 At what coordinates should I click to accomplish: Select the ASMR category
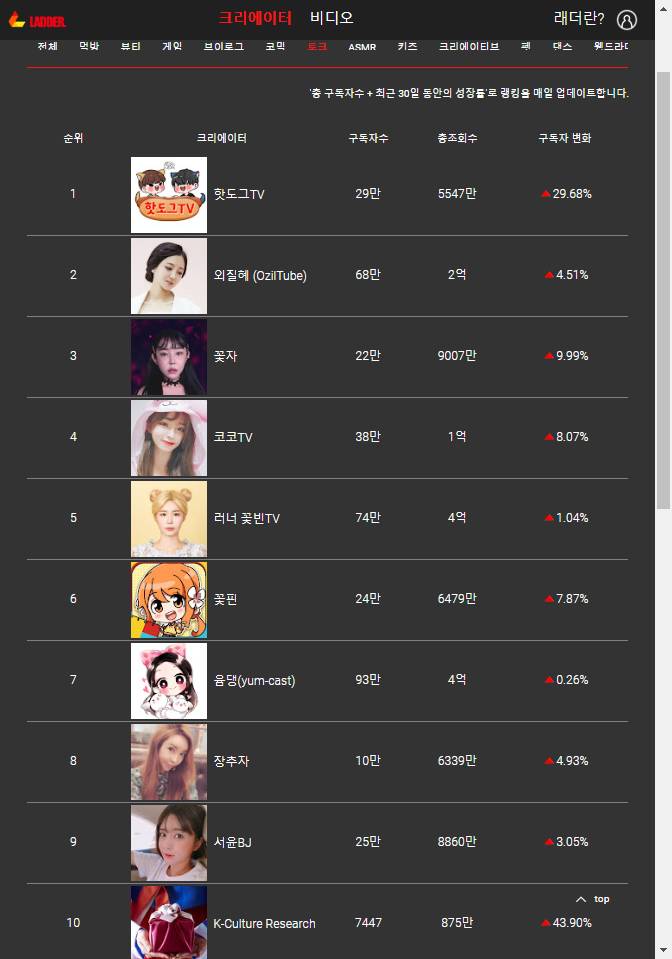pos(362,47)
